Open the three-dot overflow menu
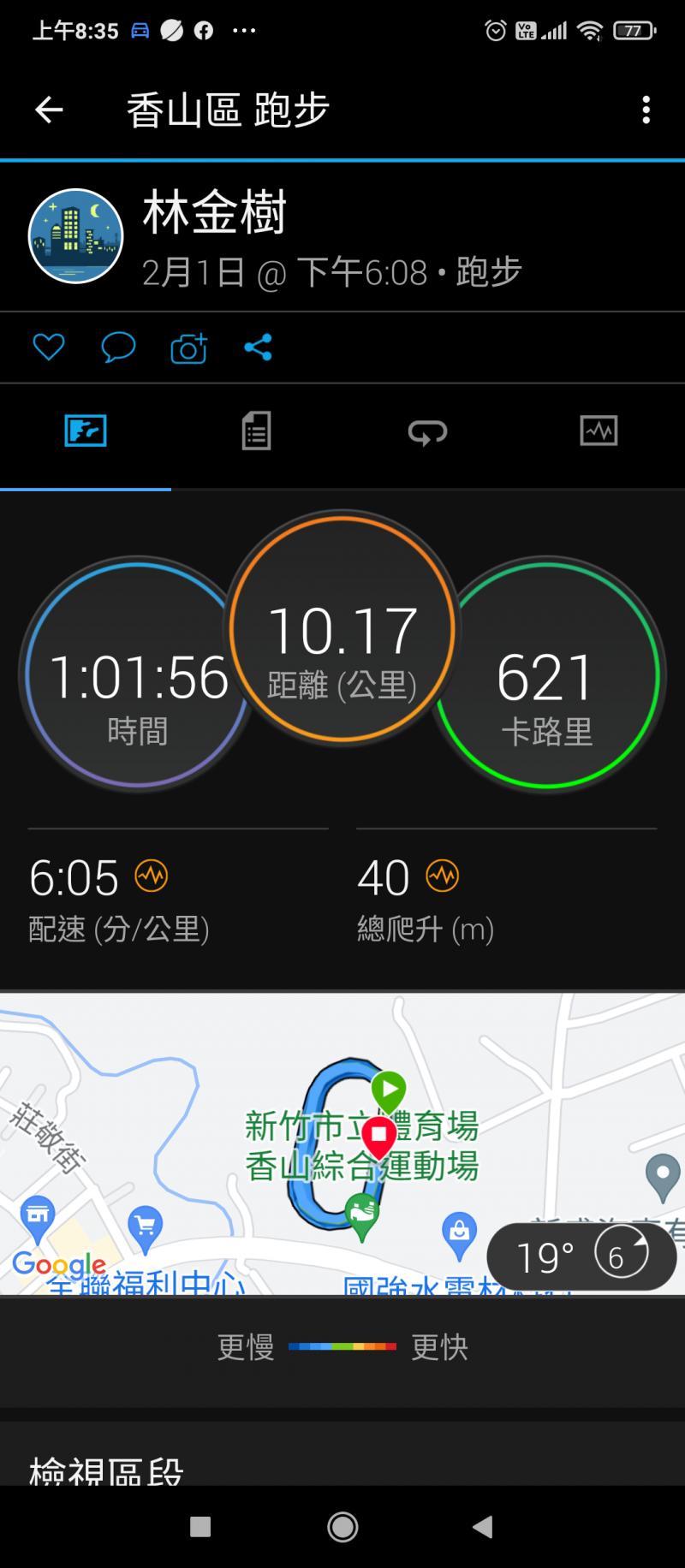Screen dimensions: 685x1568 (x=646, y=110)
